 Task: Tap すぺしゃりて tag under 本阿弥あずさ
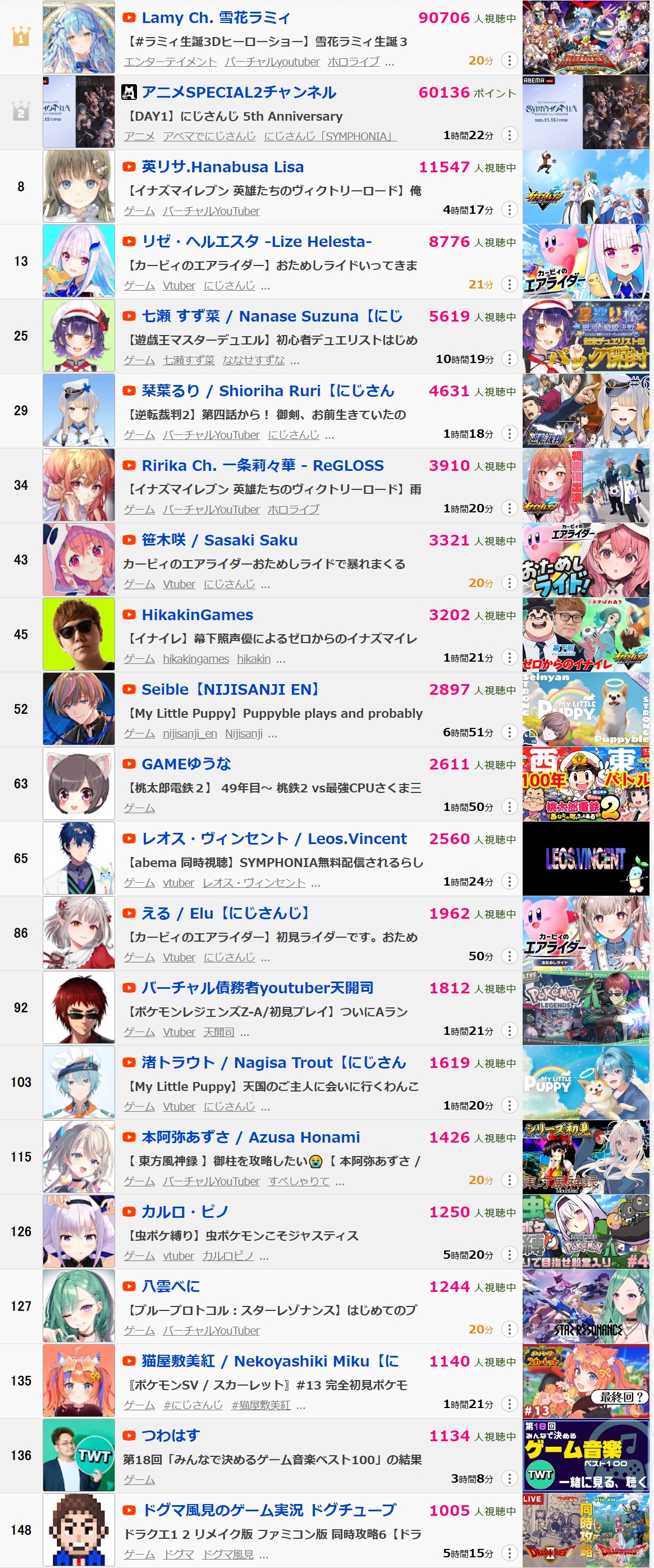[x=299, y=1181]
